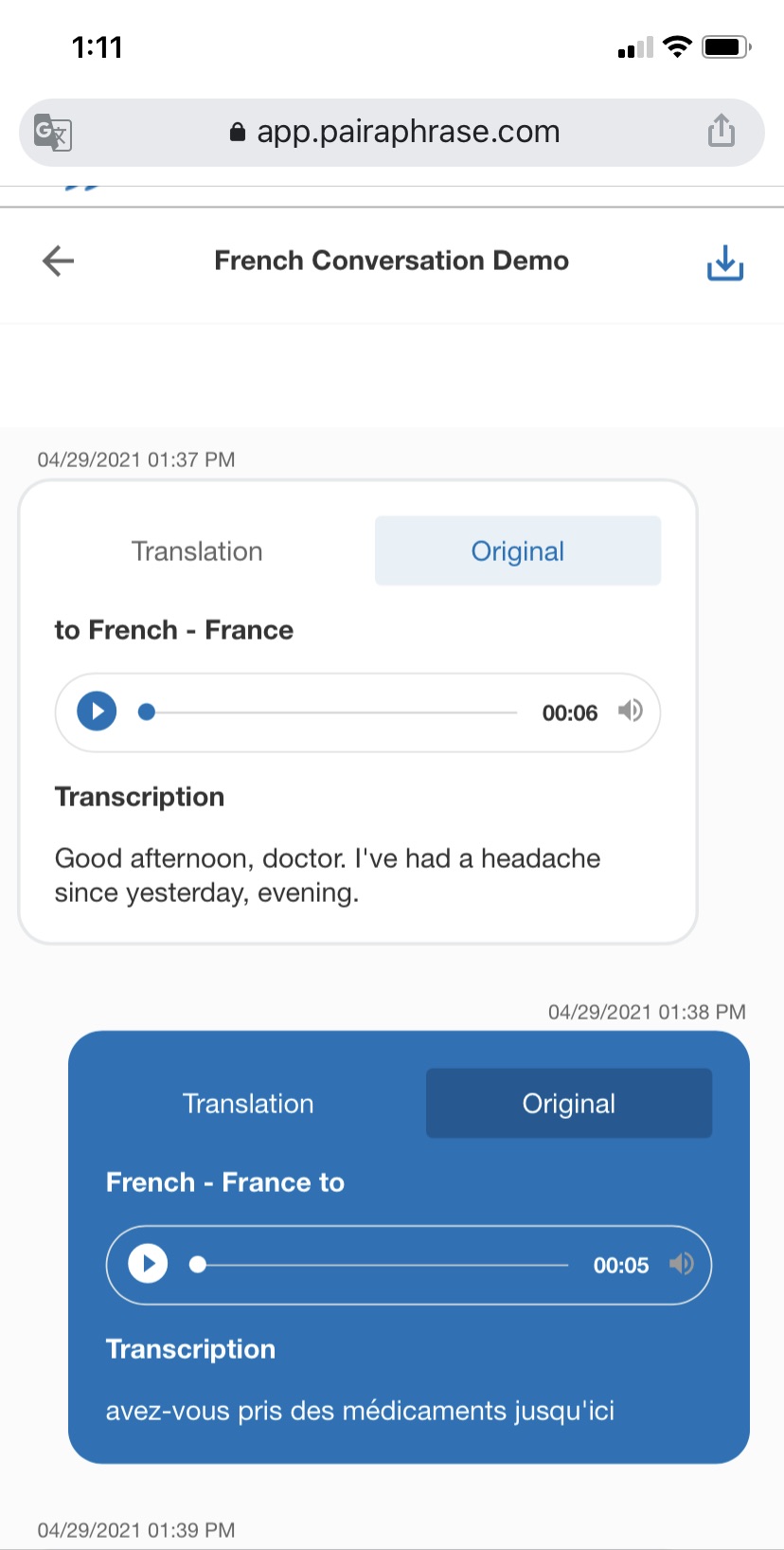Mute the 00:06 audio clip
This screenshot has width=784, height=1550.
[630, 712]
